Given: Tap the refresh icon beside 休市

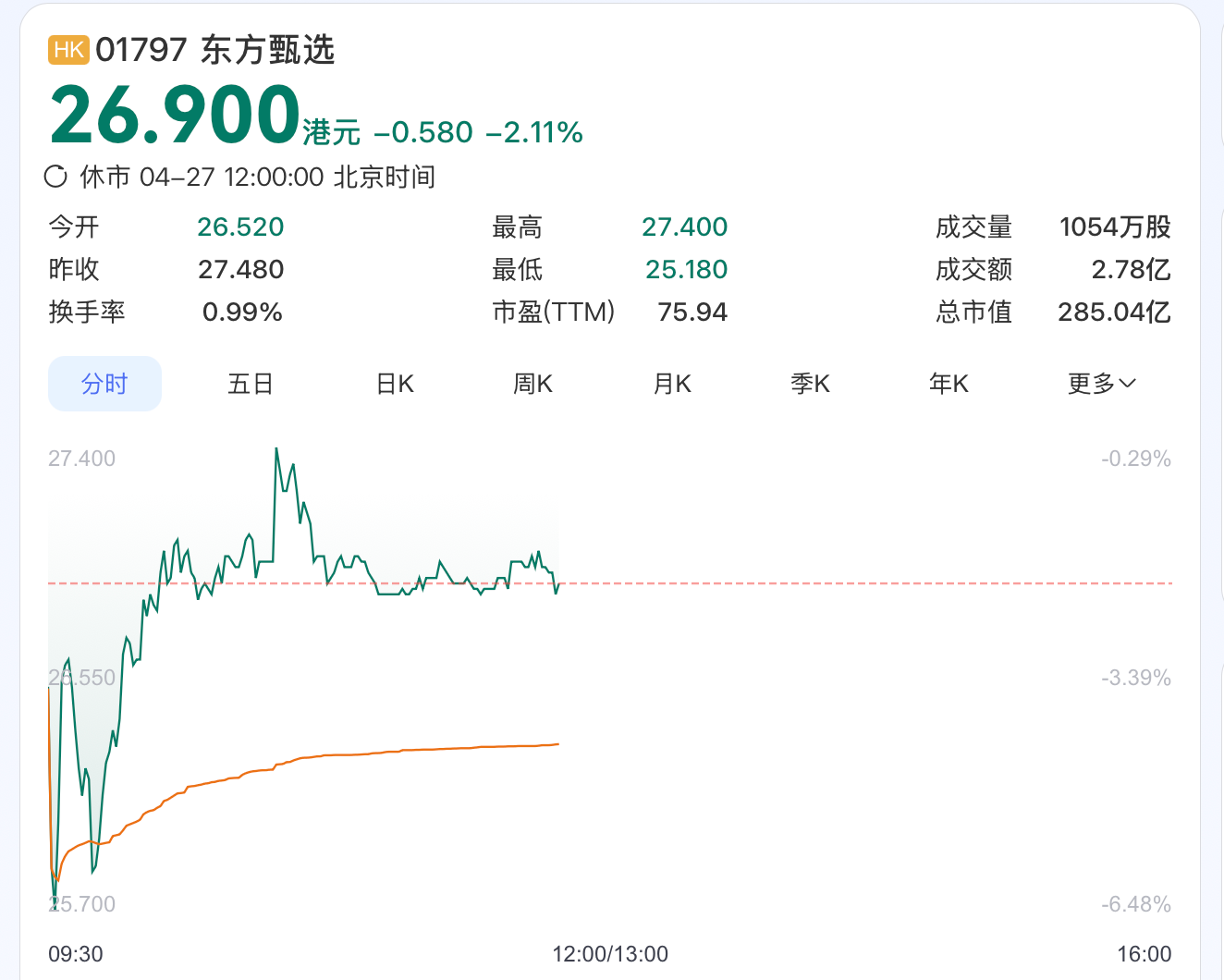Looking at the screenshot, I should coord(56,177).
